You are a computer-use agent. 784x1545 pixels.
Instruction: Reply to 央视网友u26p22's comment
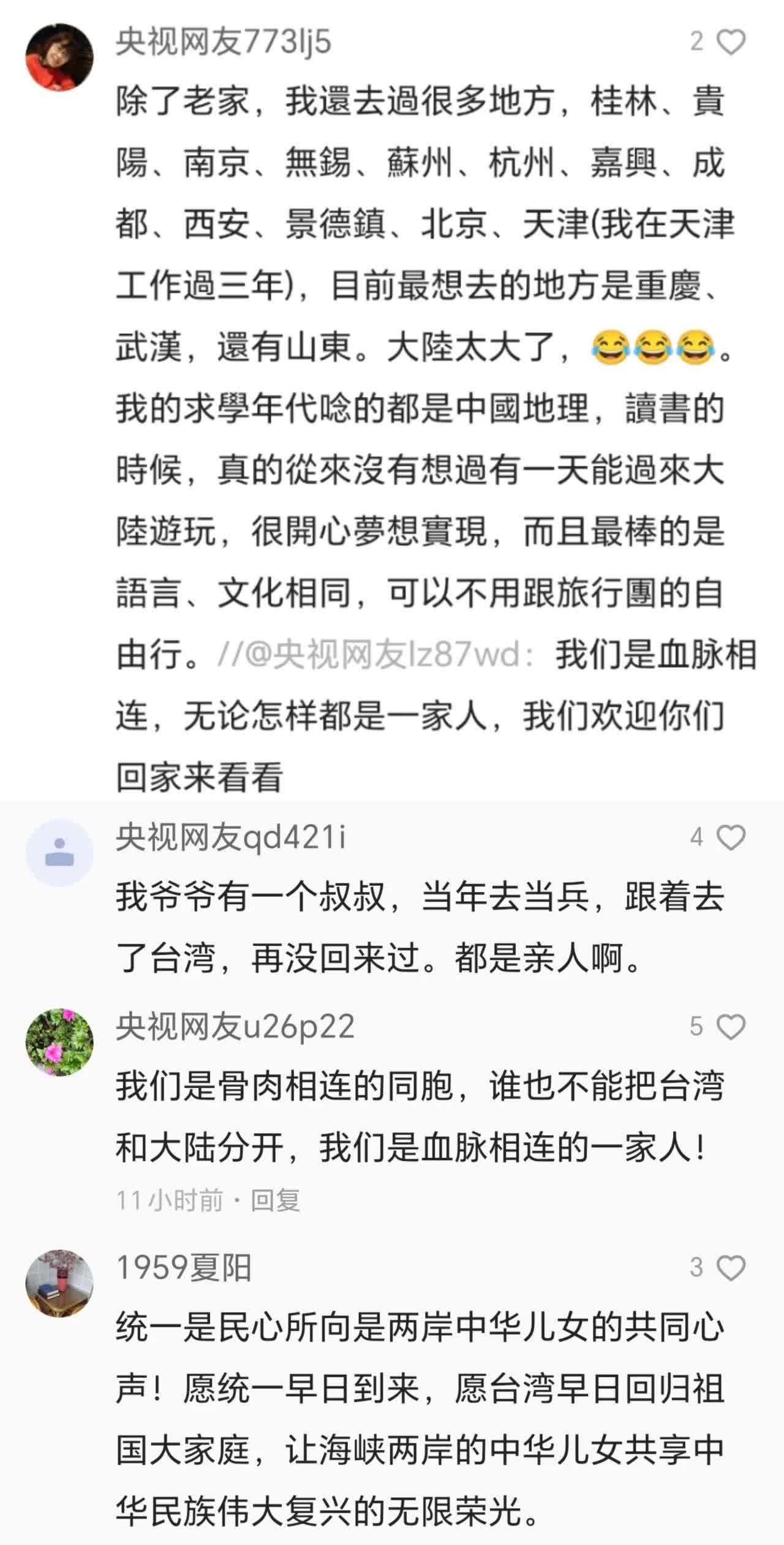(275, 1200)
